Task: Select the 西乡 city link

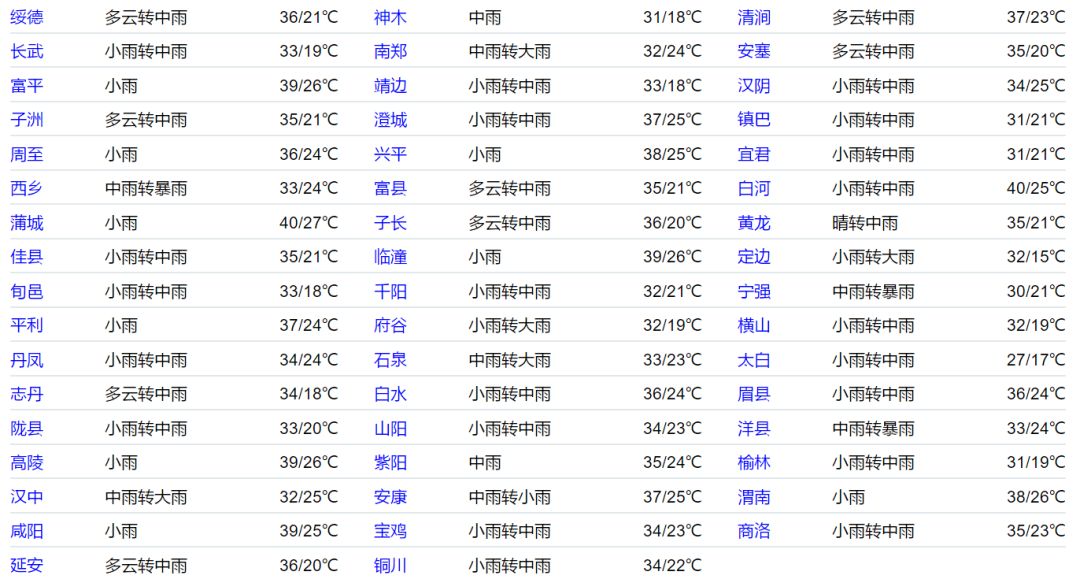Action: click(27, 188)
